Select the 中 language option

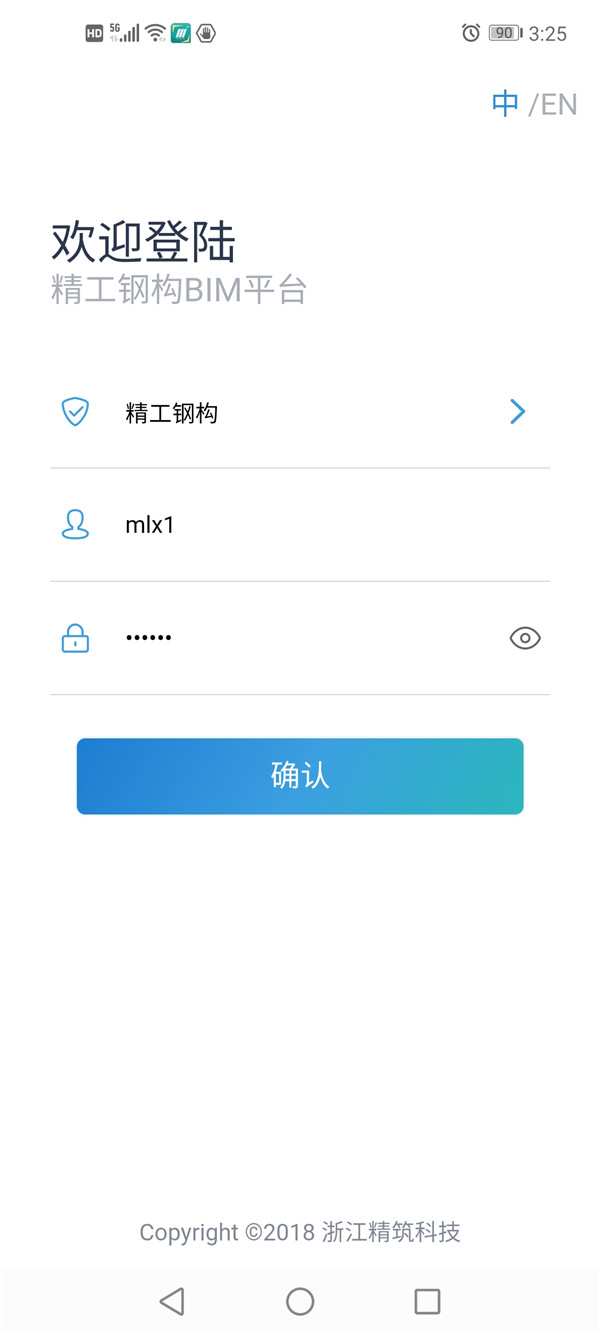click(x=506, y=104)
